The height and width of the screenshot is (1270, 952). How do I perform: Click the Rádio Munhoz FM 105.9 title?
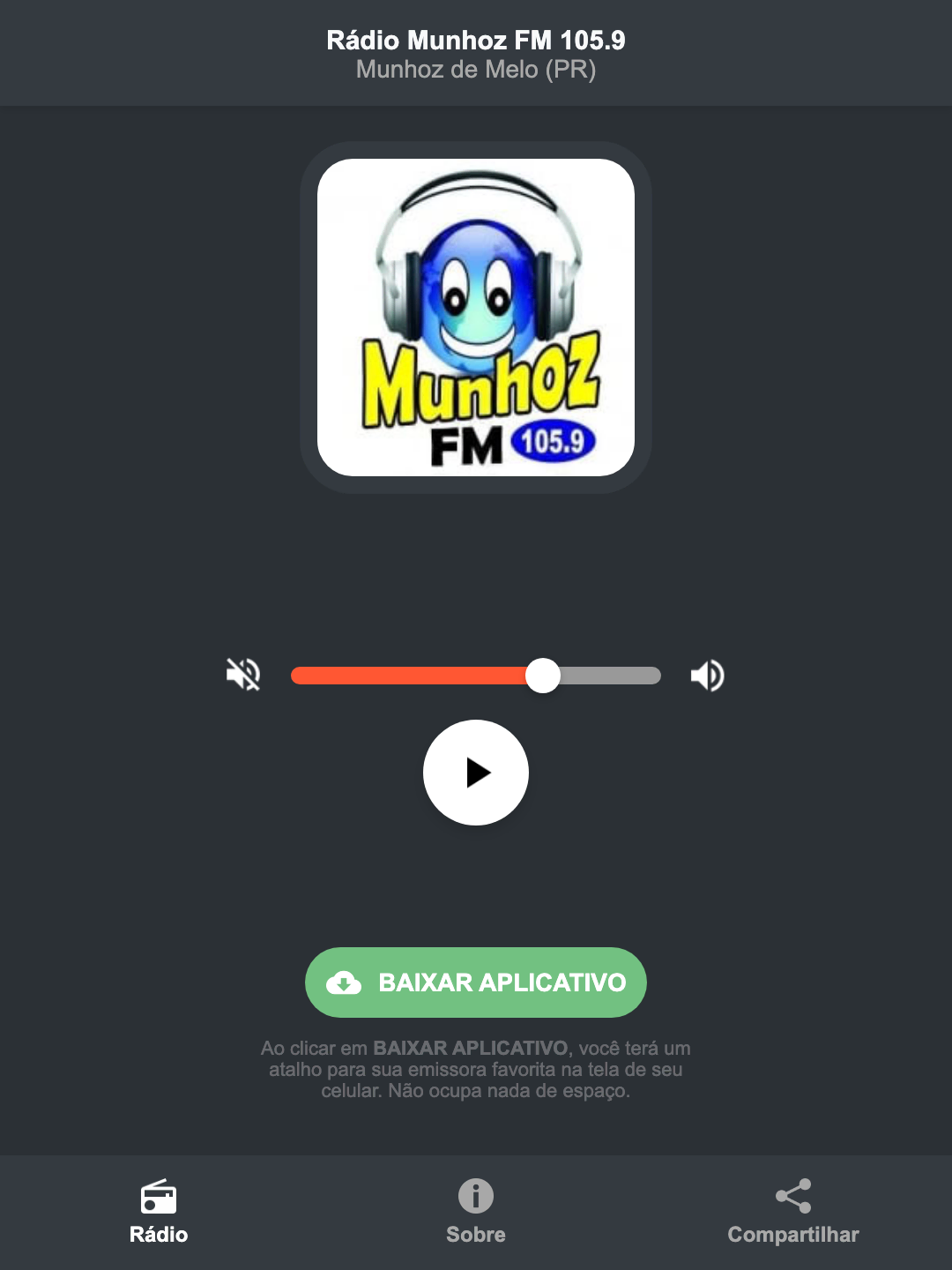click(x=475, y=39)
